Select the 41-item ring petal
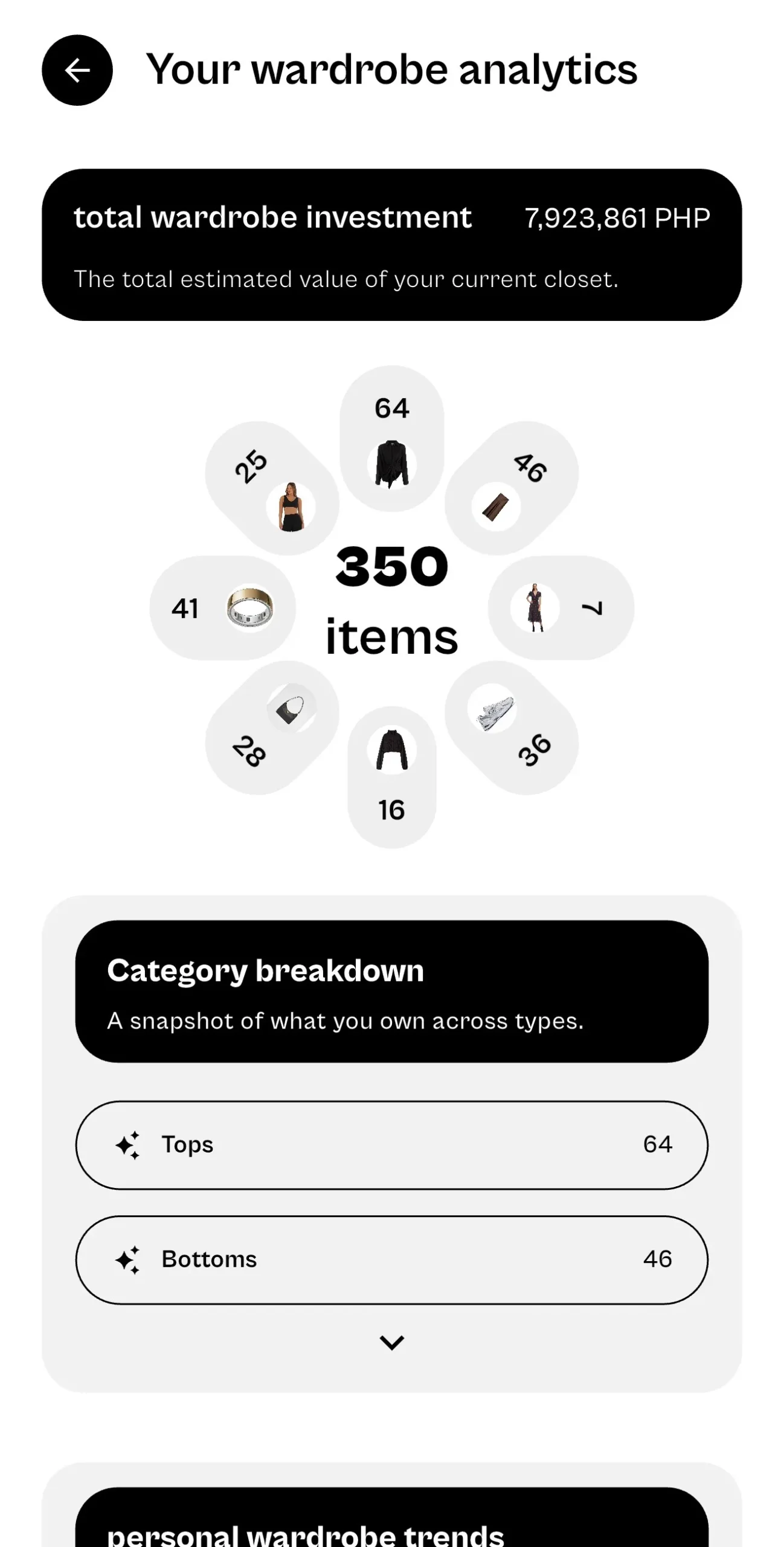The height and width of the screenshot is (1547, 784). (x=222, y=608)
